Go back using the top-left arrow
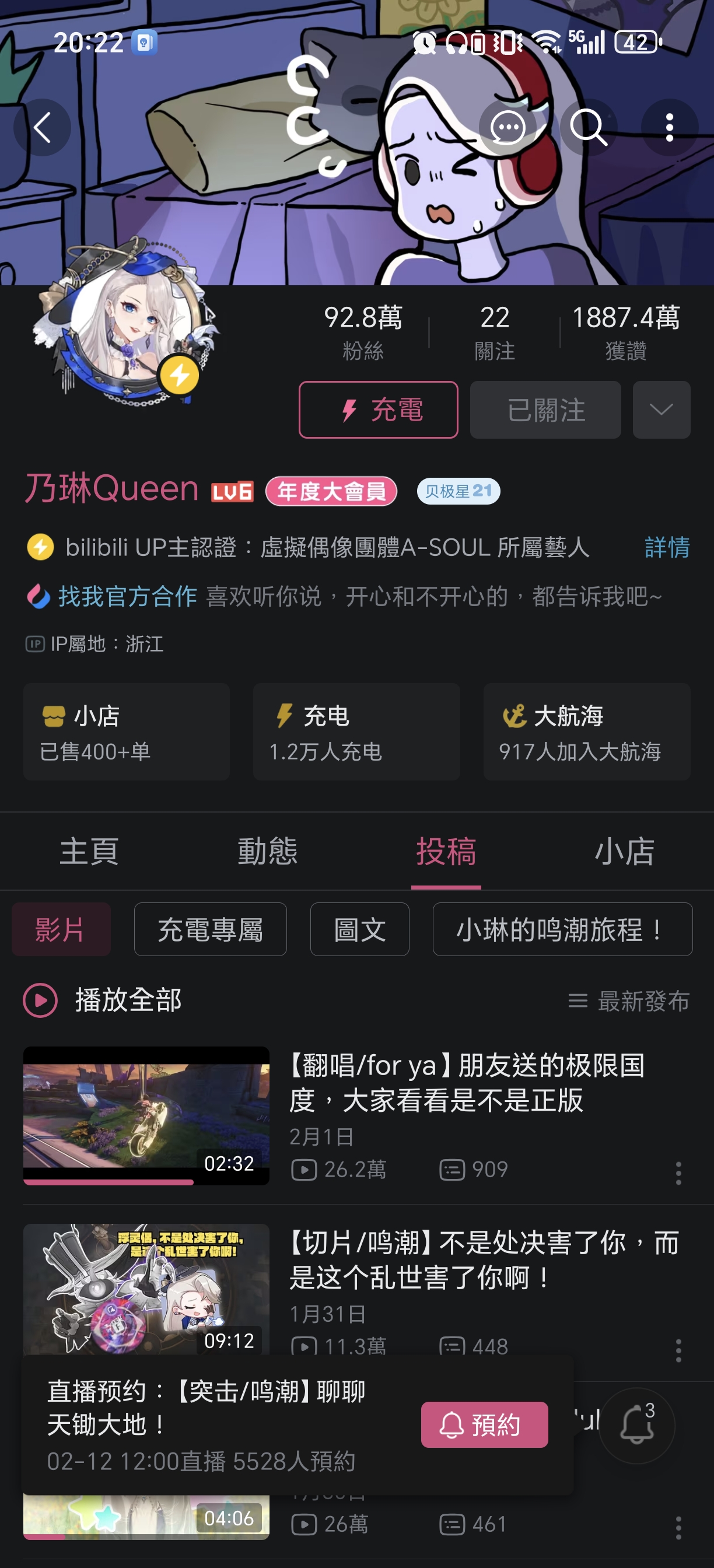This screenshot has height=1568, width=714. [42, 128]
